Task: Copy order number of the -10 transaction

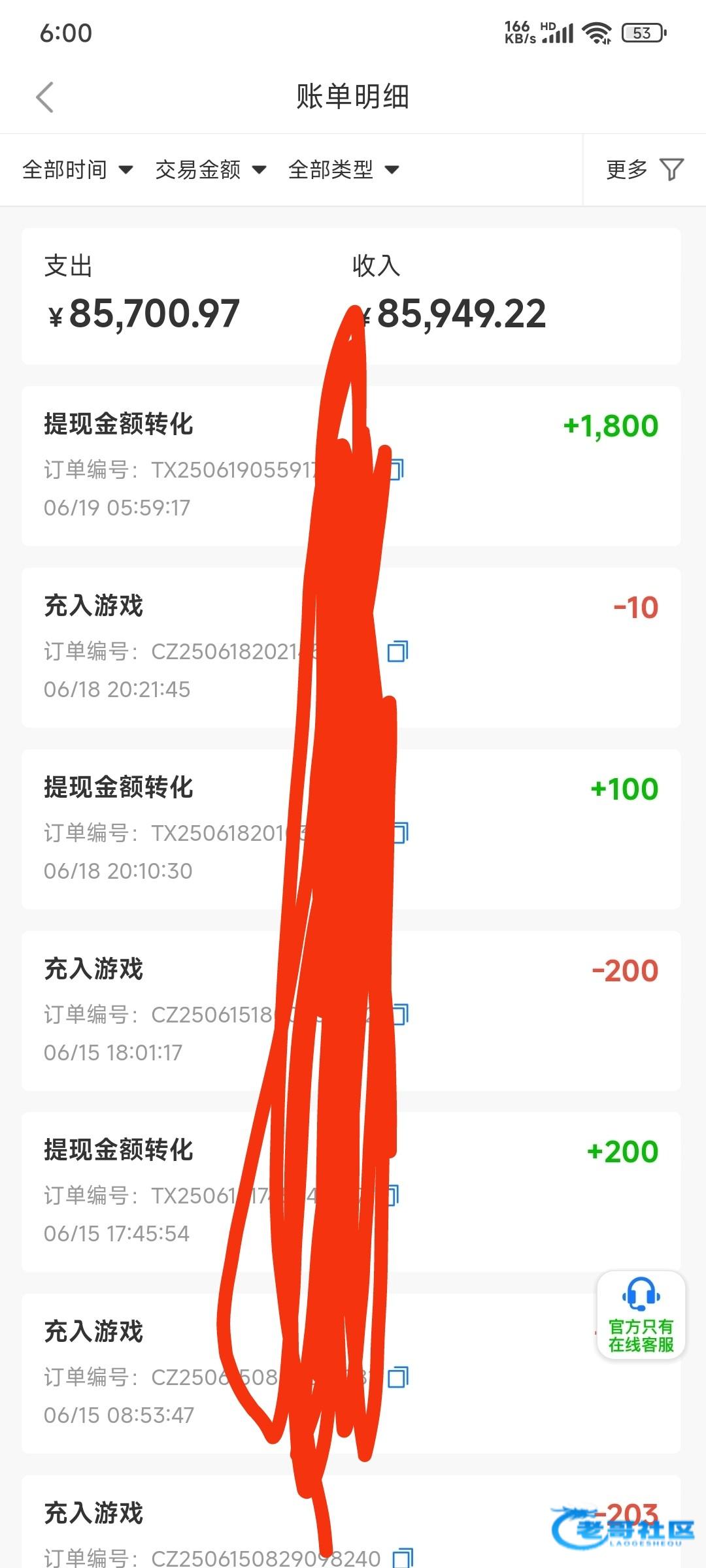Action: tap(397, 651)
